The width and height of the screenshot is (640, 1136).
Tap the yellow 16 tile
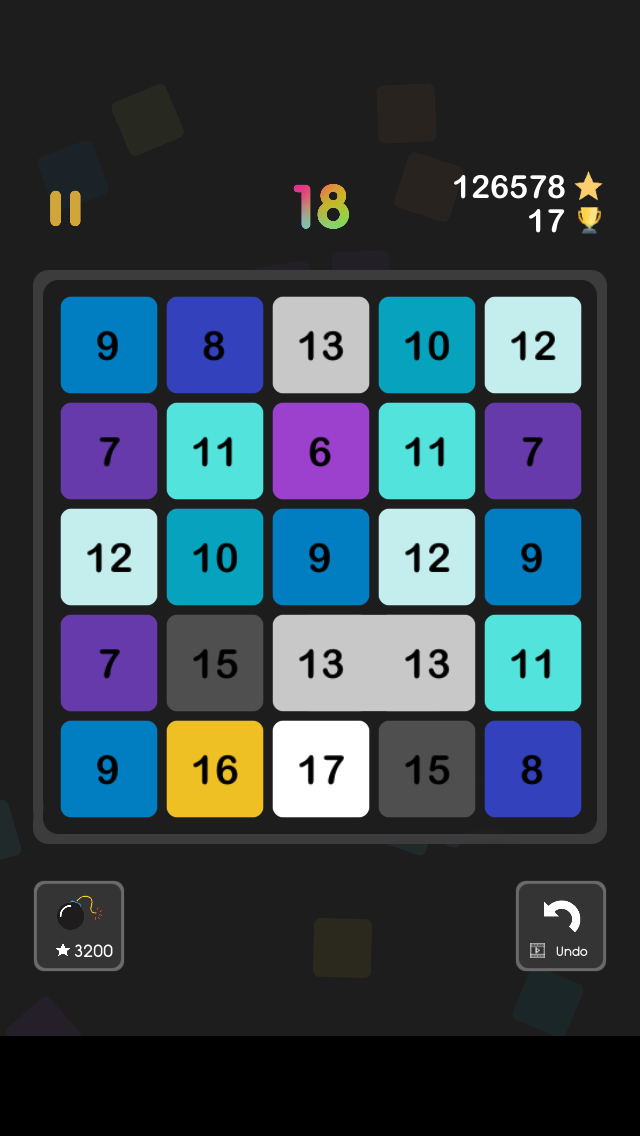pos(215,769)
